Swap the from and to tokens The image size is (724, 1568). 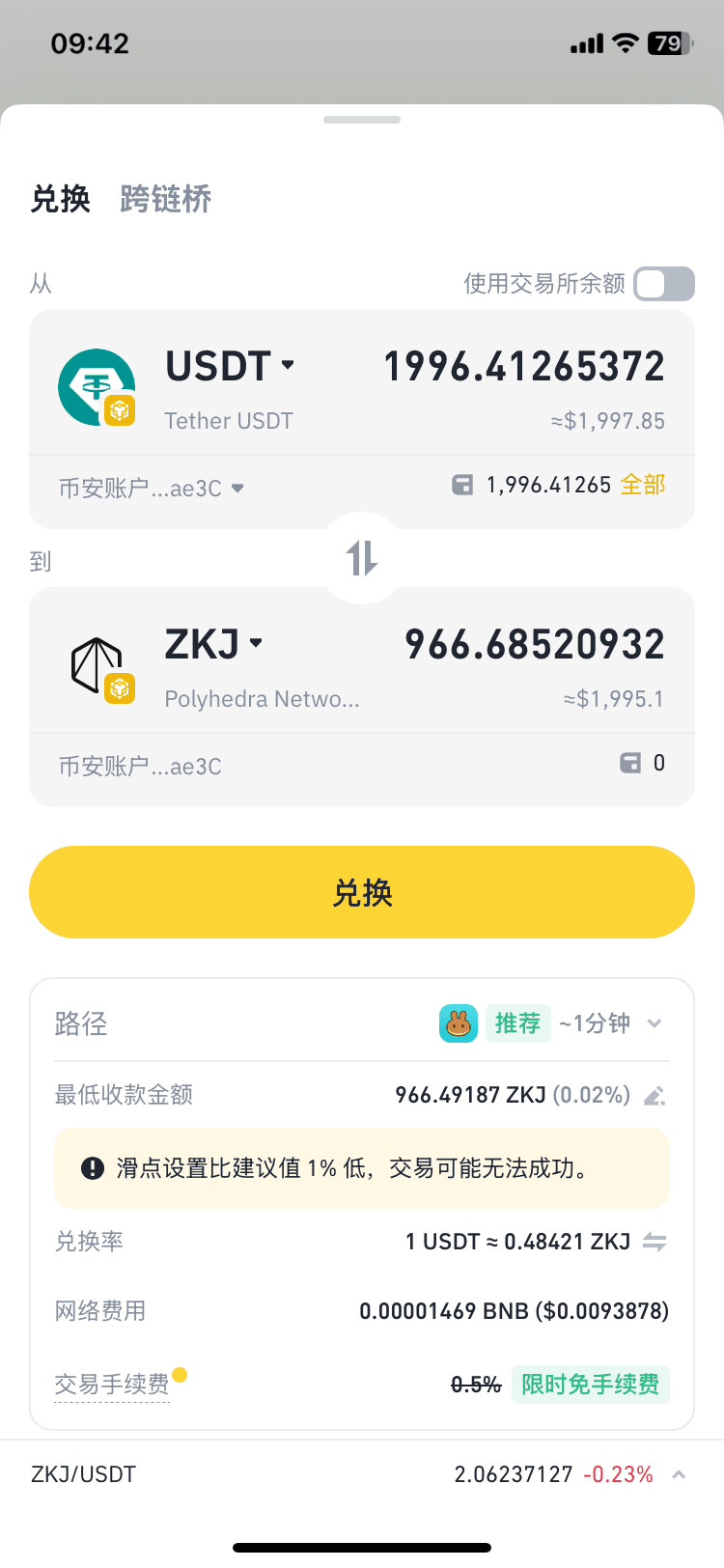pyautogui.click(x=362, y=558)
